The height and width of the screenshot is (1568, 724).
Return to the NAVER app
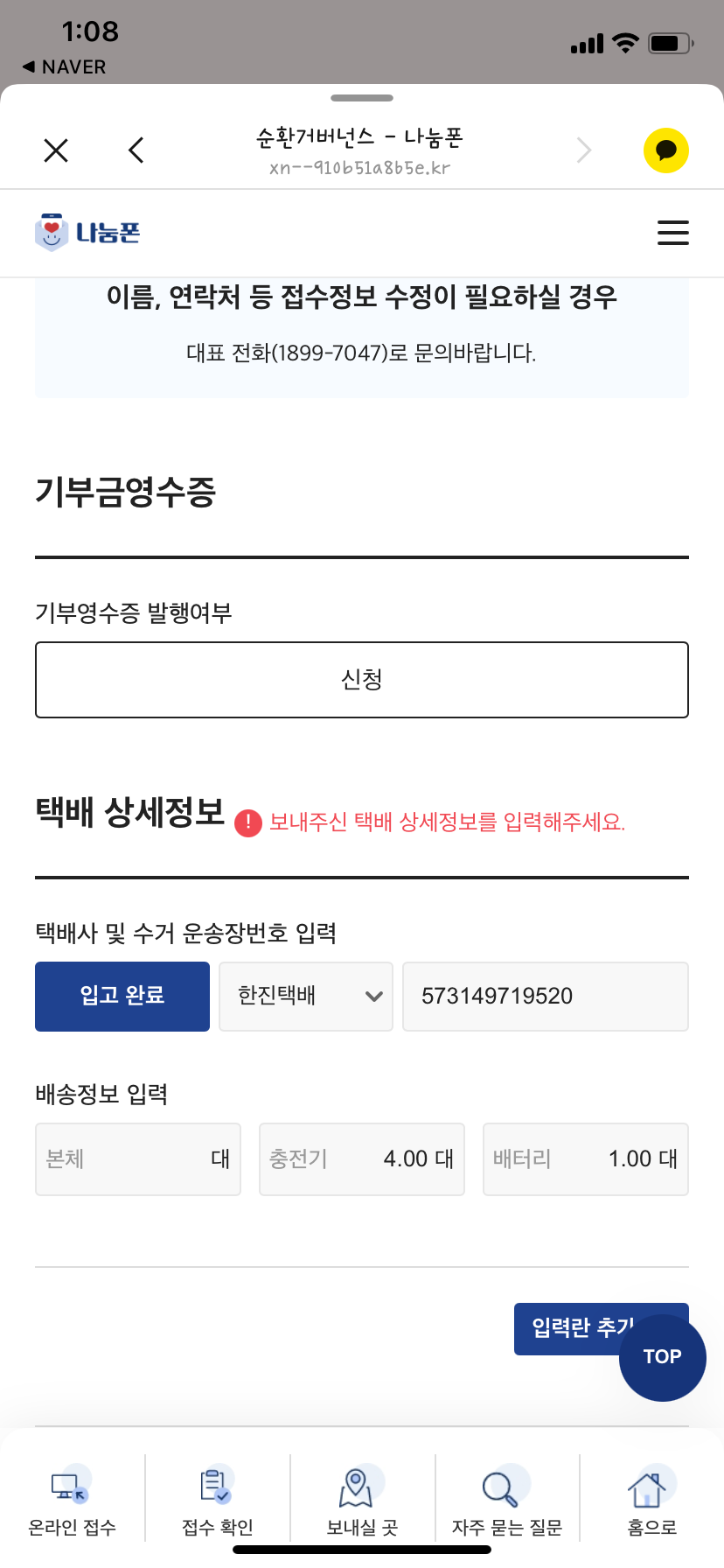[65, 66]
